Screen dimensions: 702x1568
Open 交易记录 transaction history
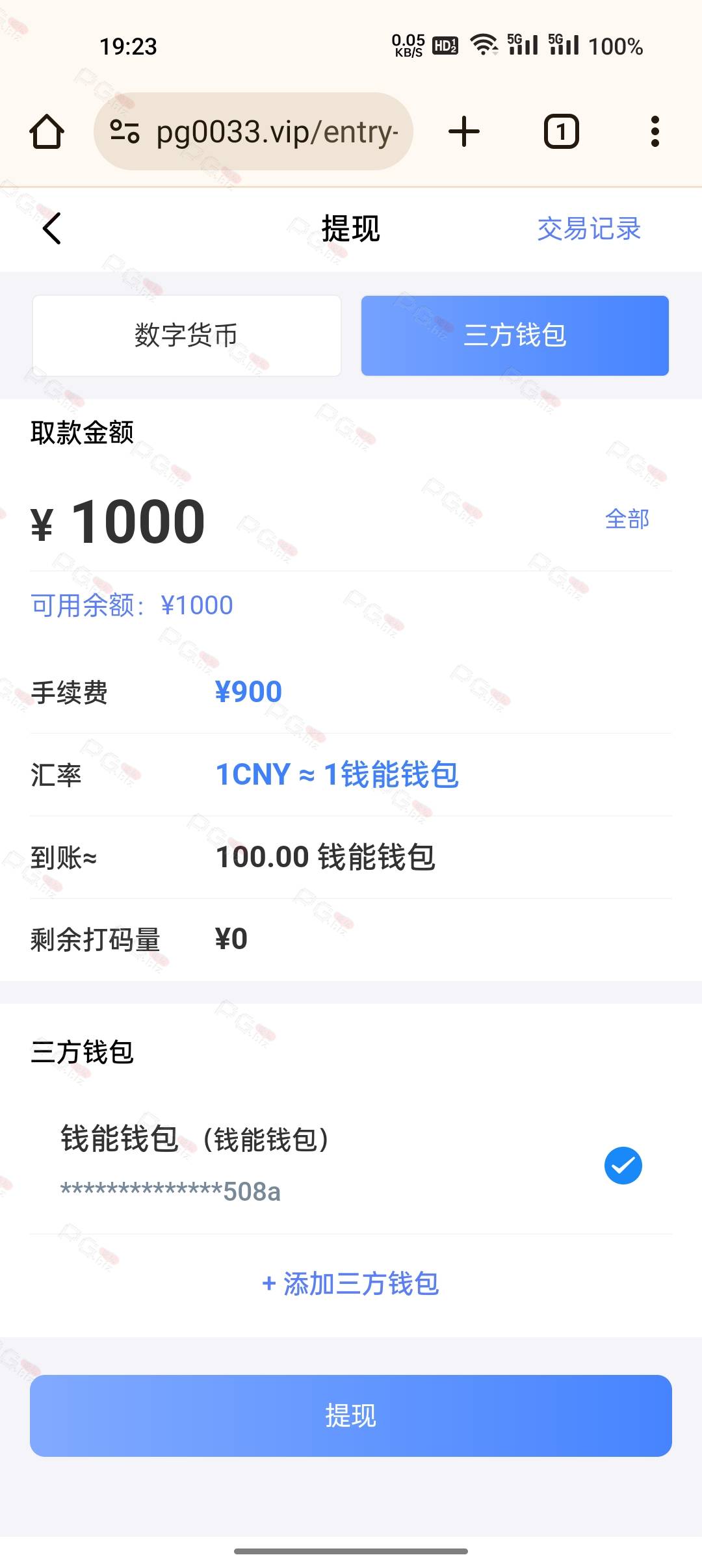589,229
